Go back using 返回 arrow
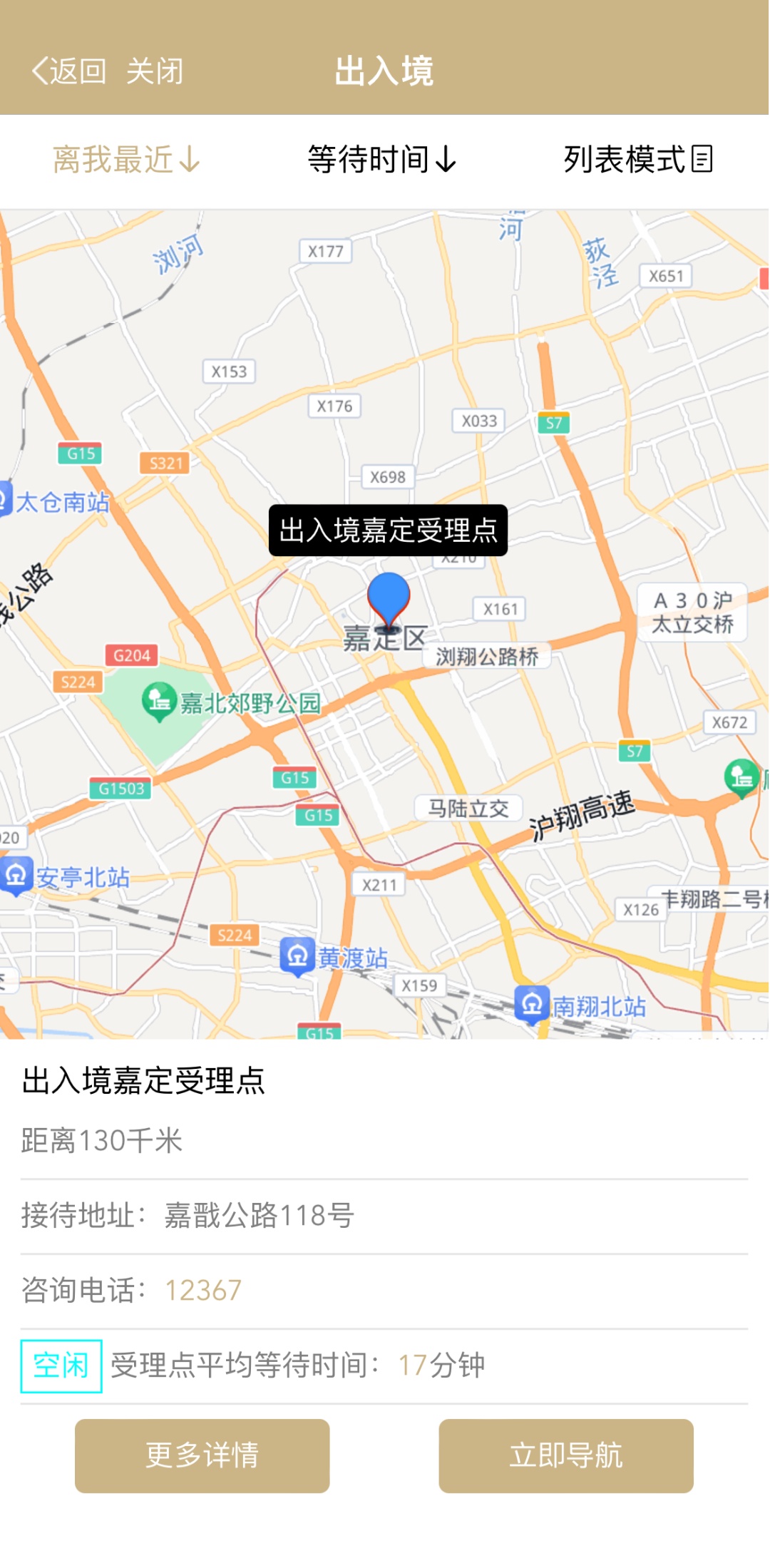The width and height of the screenshot is (770, 1568). [x=68, y=71]
